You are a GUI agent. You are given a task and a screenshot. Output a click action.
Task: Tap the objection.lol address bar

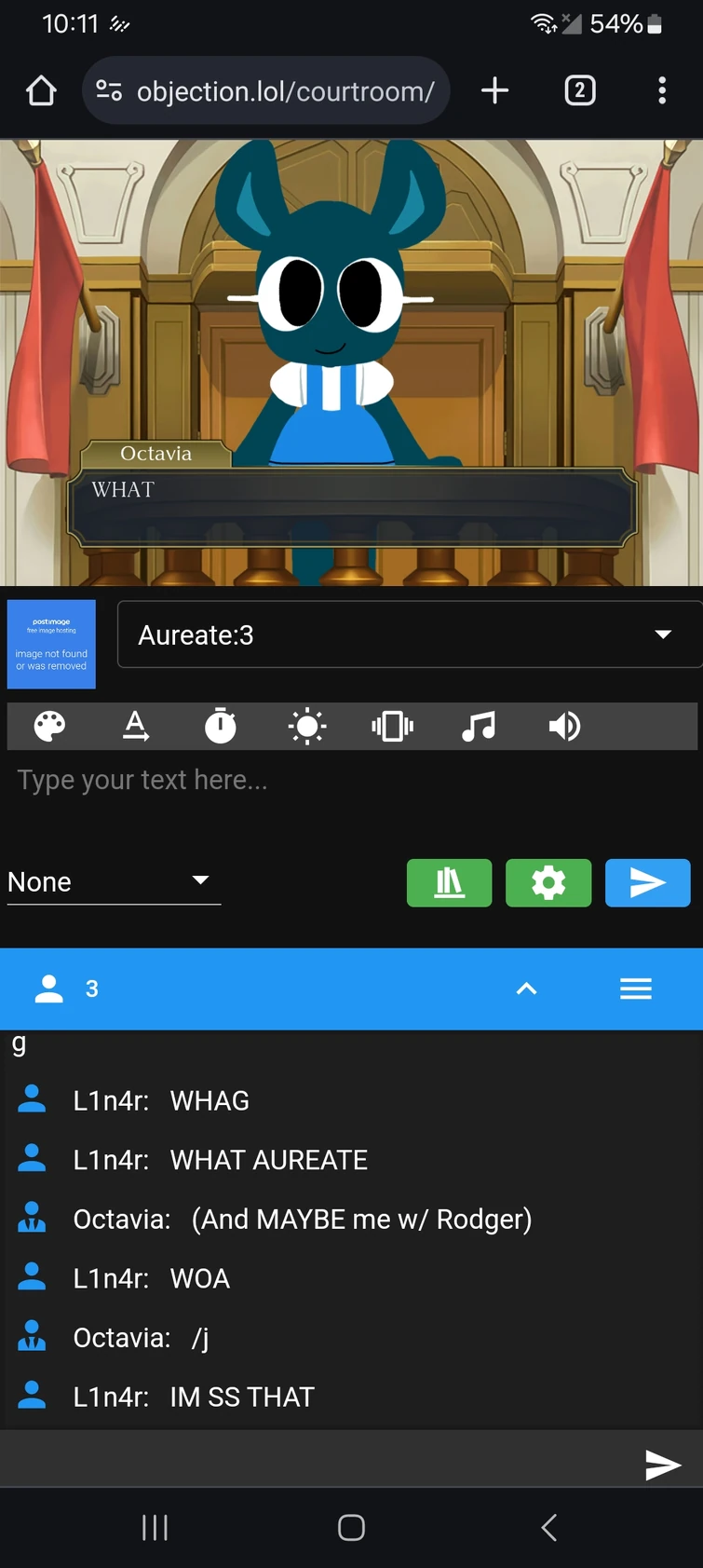click(266, 90)
